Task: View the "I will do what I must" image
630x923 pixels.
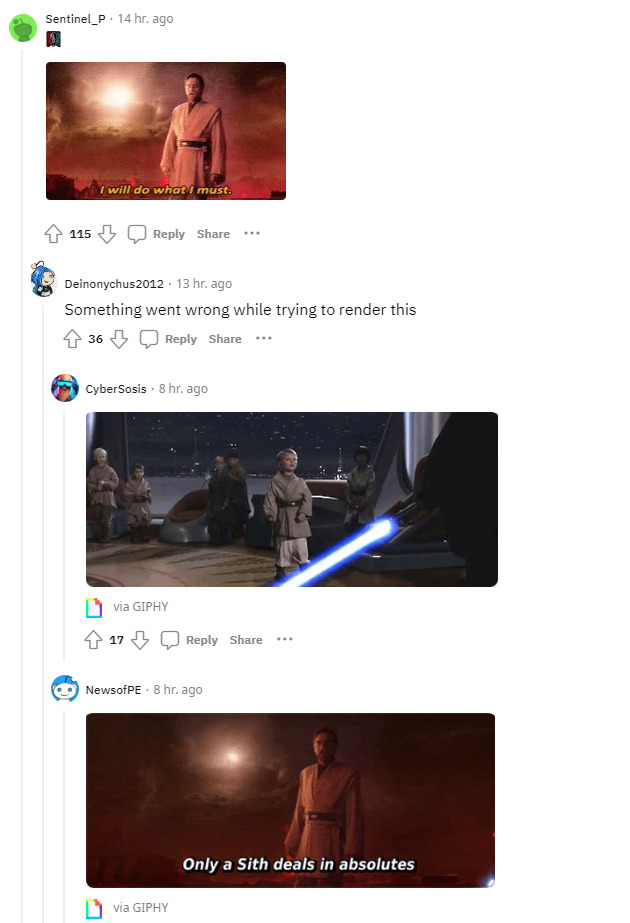Action: click(166, 130)
